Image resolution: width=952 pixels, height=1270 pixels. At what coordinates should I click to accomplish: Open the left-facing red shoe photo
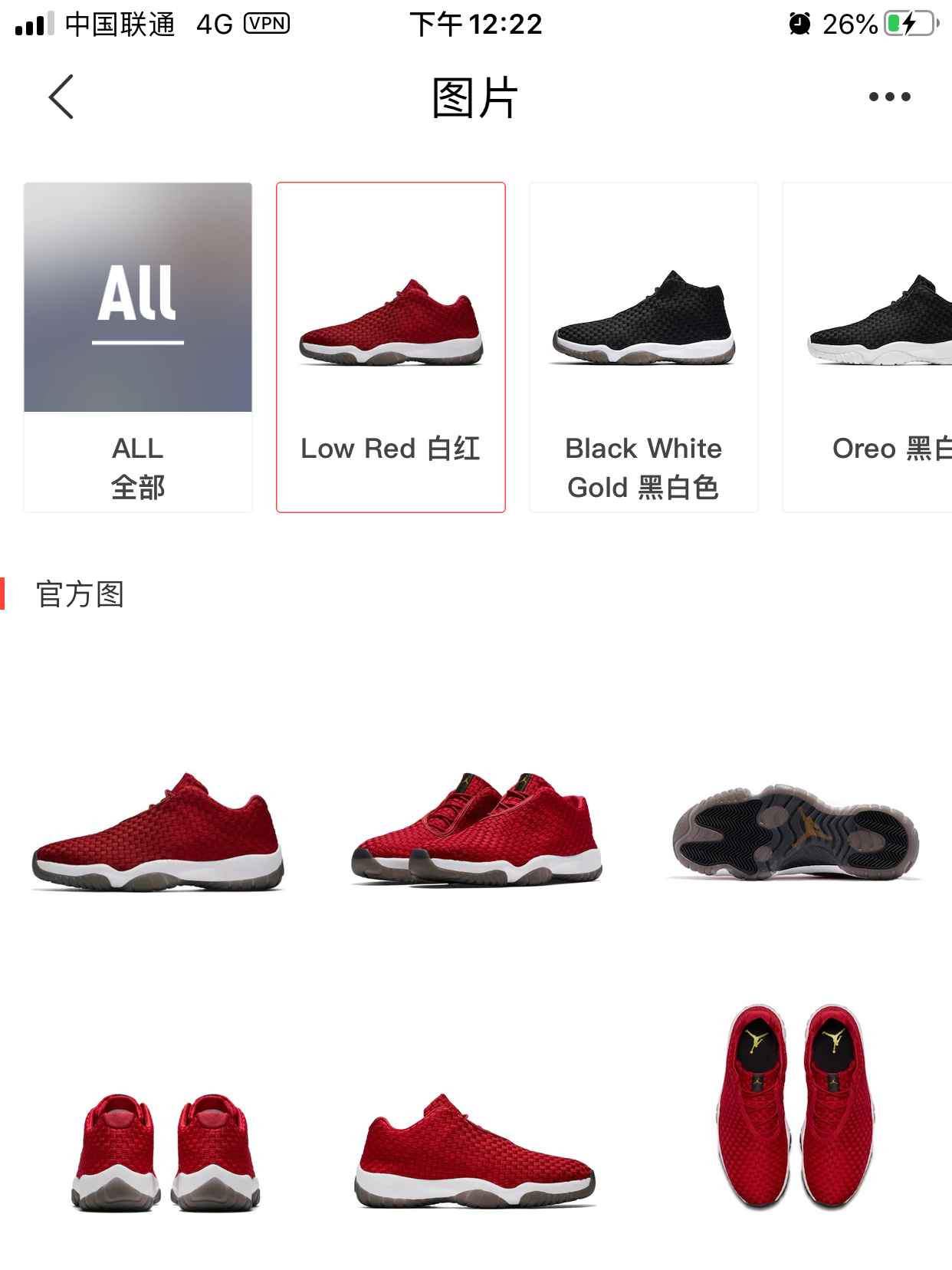(x=475, y=1152)
